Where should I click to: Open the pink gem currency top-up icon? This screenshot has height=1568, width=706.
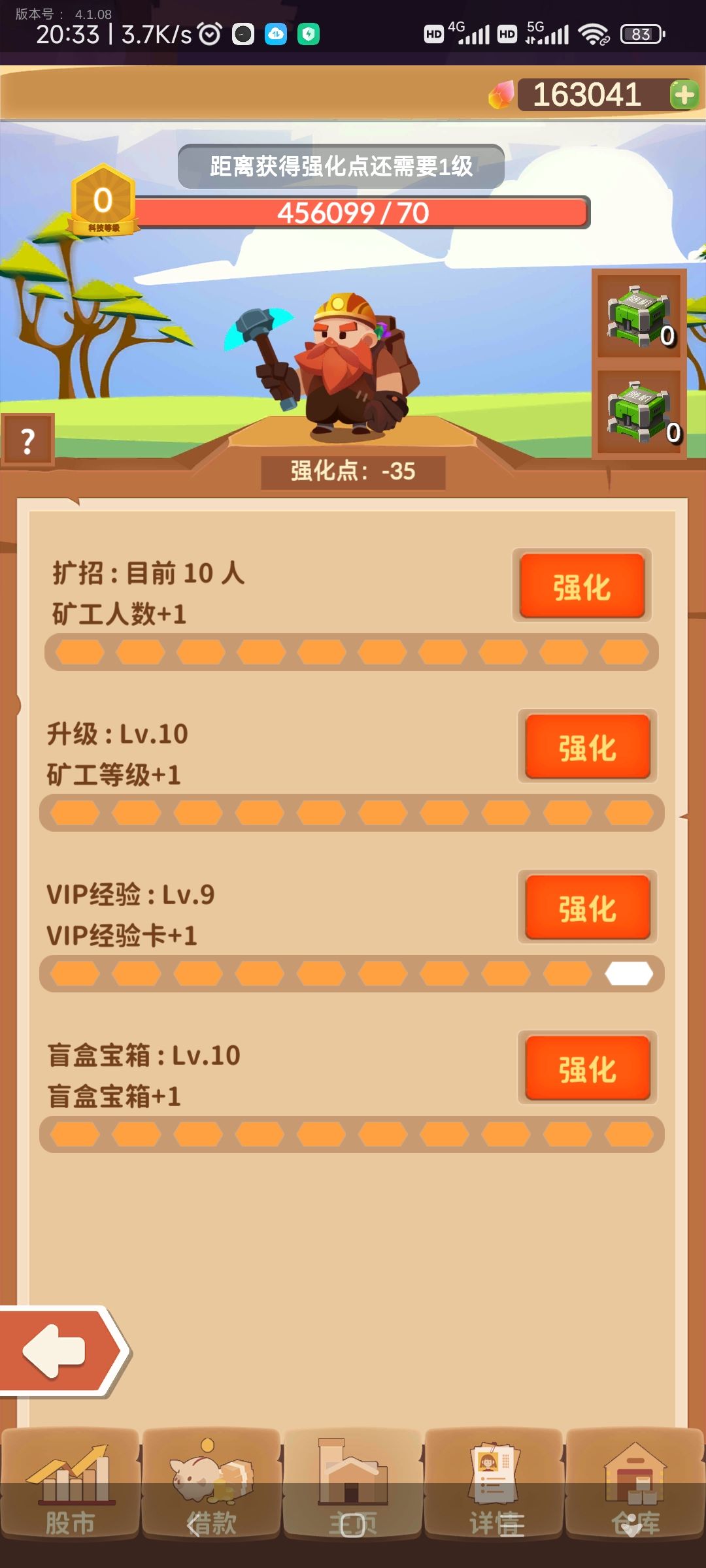tap(503, 93)
